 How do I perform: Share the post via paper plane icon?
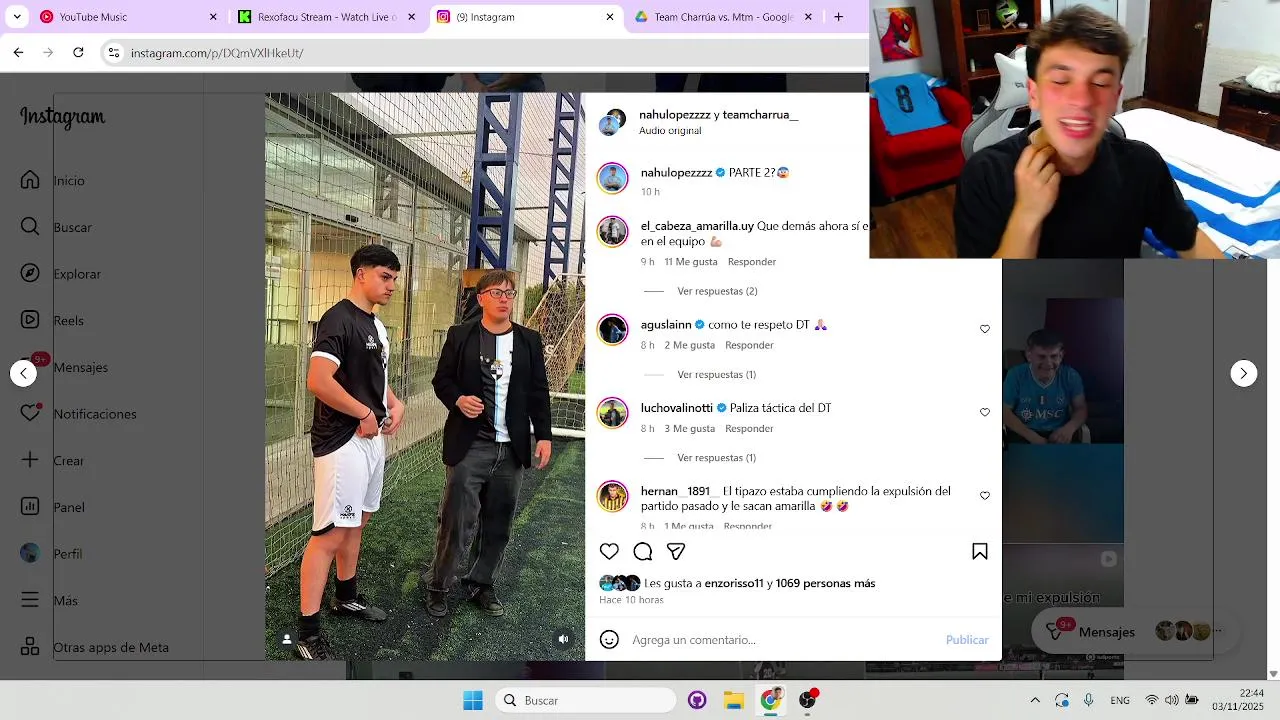(676, 551)
